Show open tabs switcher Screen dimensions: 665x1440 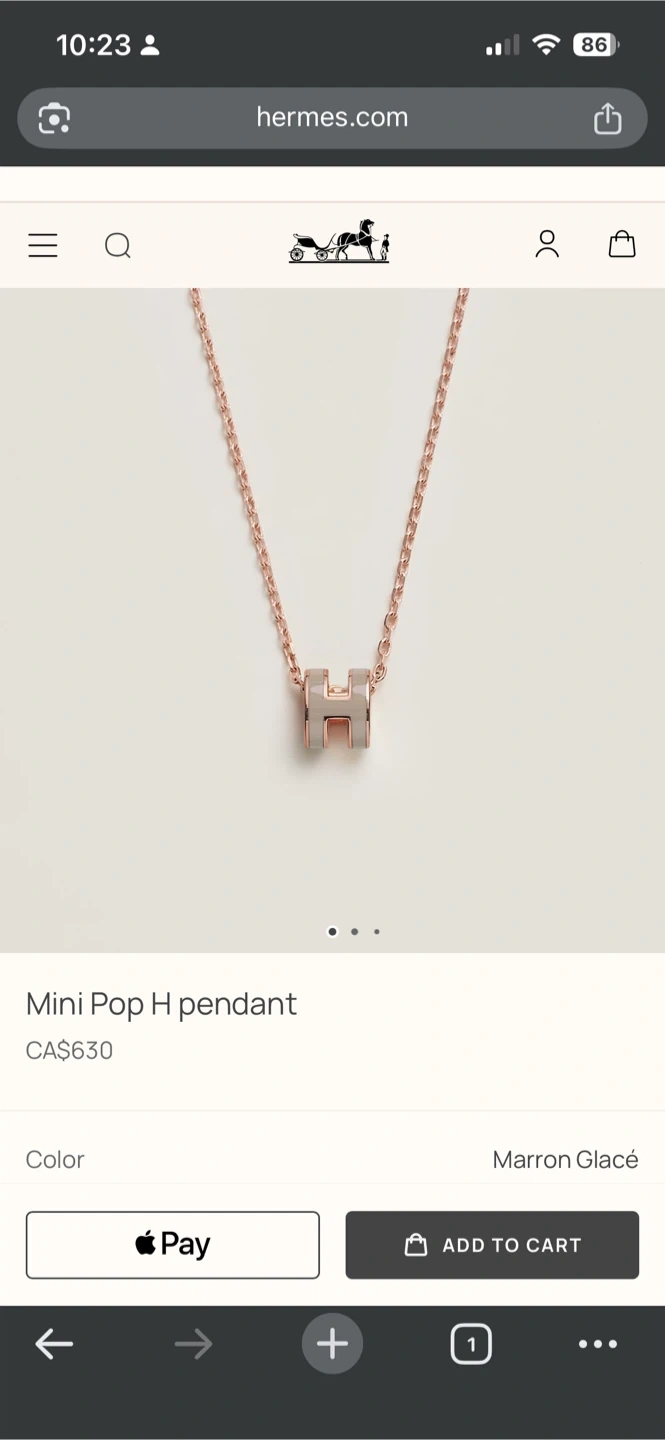471,1344
